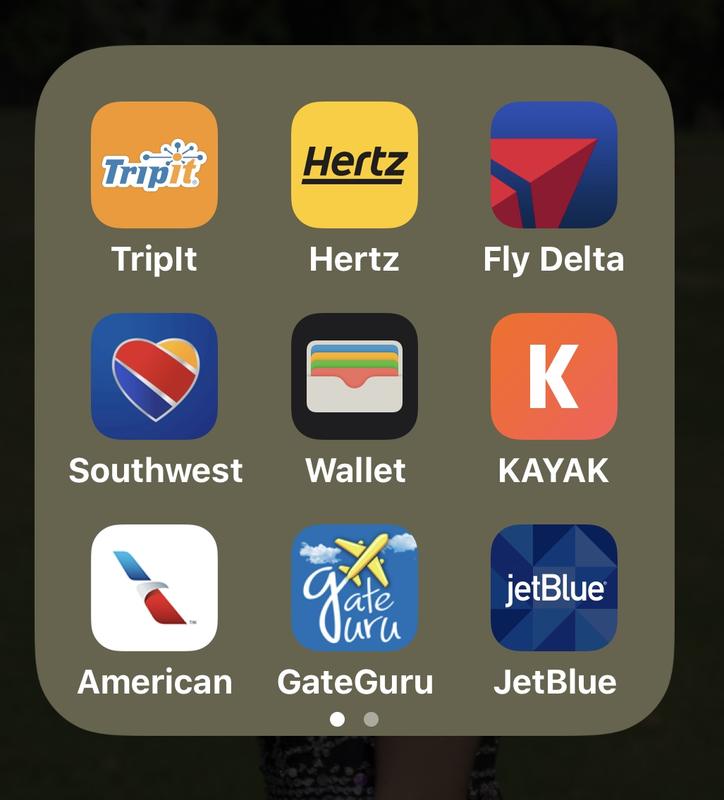Open the JetBlue app
This screenshot has height=800, width=724.
pos(554,588)
